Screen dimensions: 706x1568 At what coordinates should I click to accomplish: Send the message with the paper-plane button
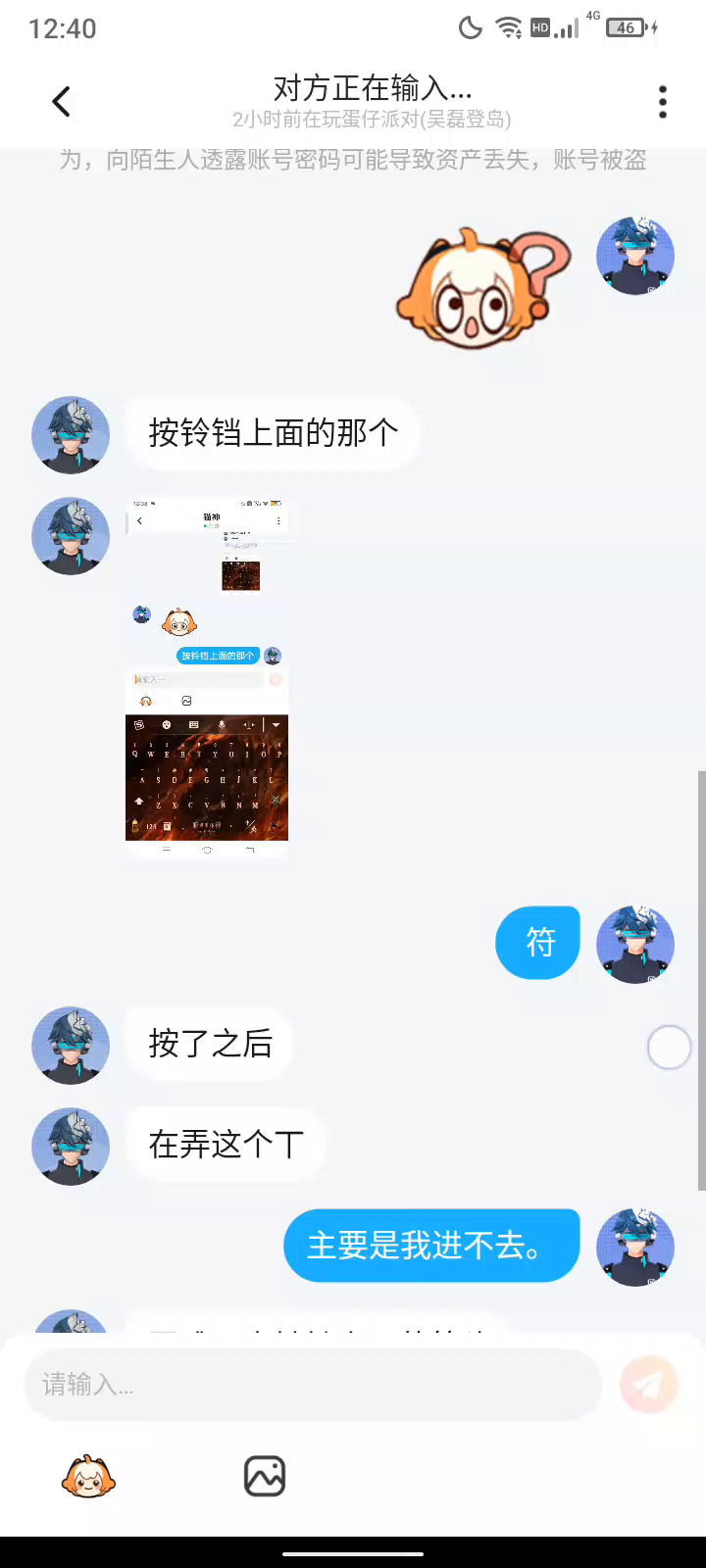click(649, 1384)
